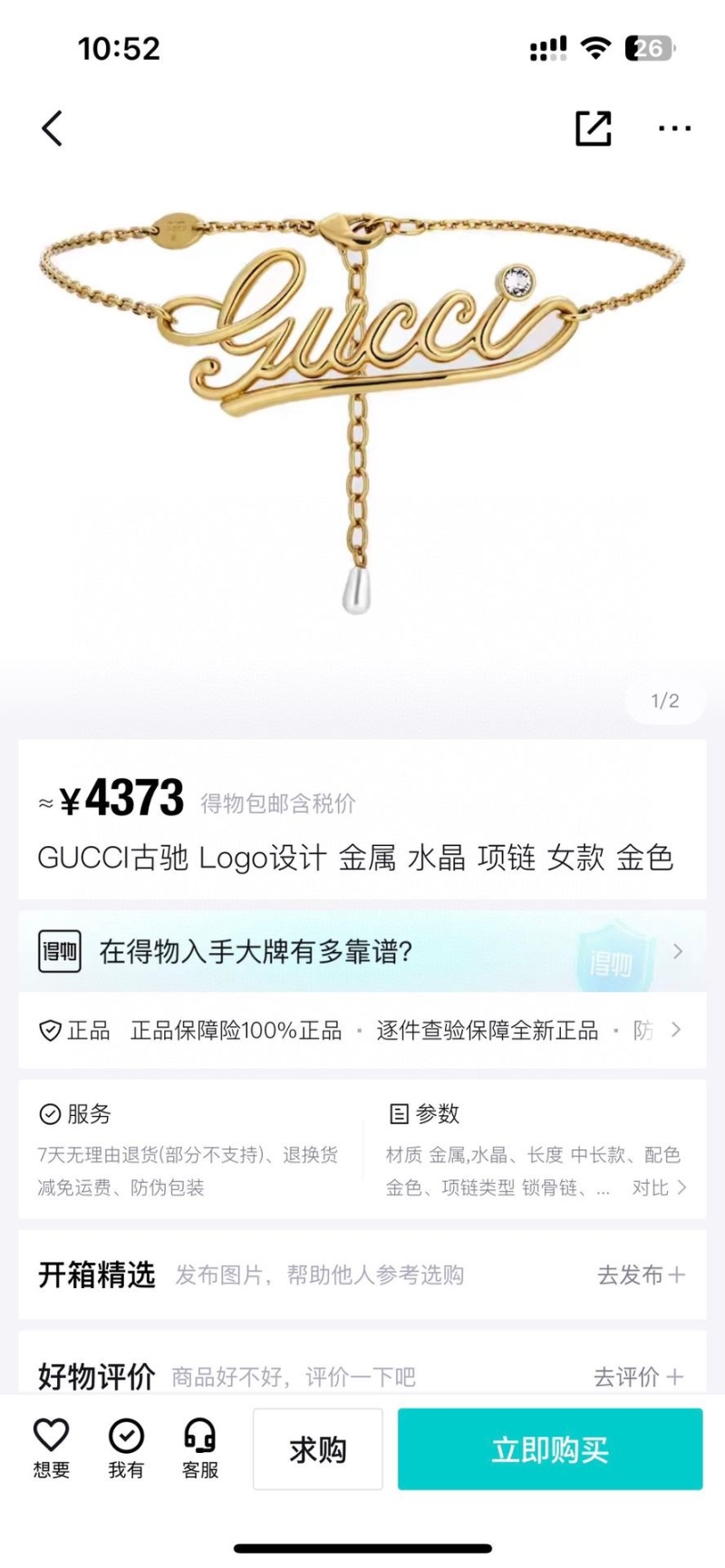Tap the 正品 authenticity shield icon
This screenshot has height=1568, width=725.
(x=50, y=1030)
